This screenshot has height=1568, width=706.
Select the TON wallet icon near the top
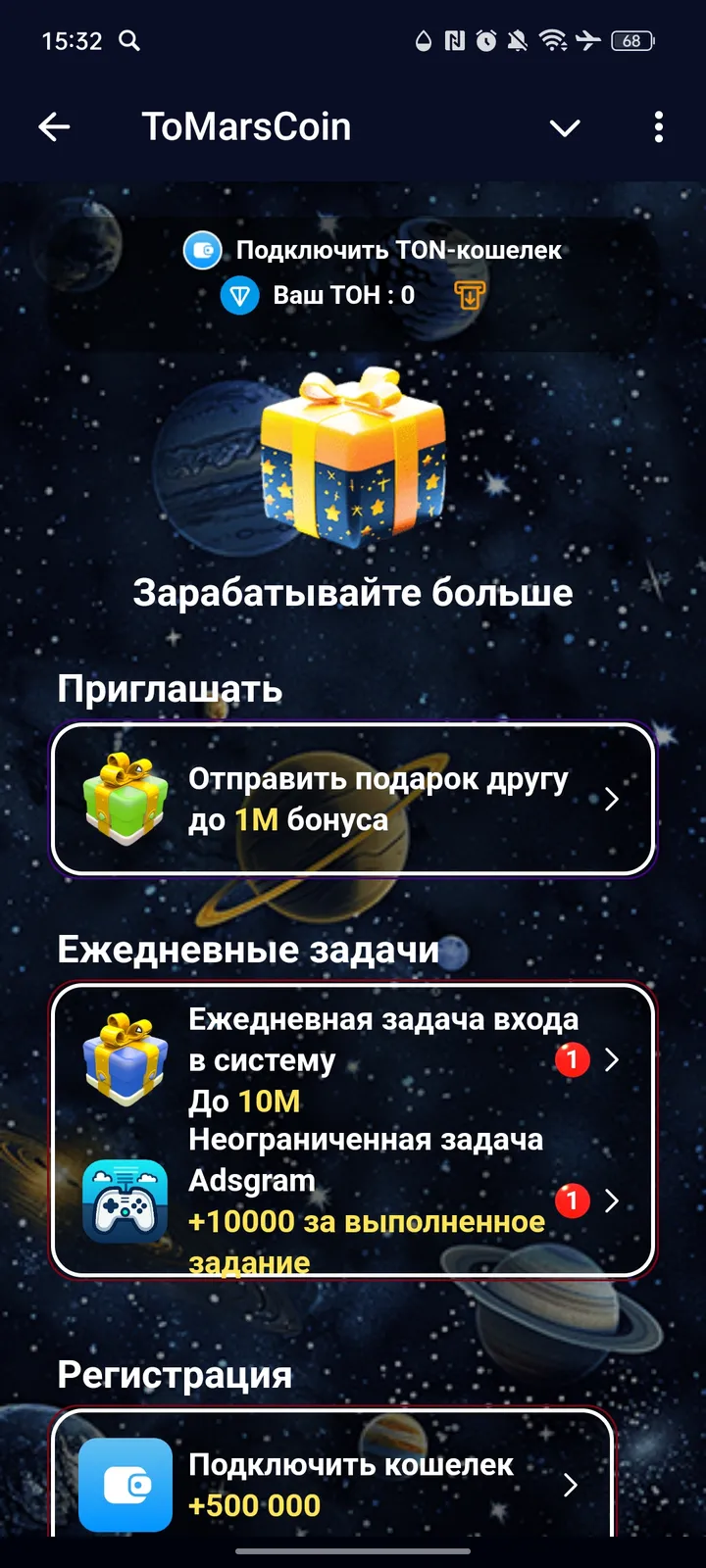coord(202,251)
